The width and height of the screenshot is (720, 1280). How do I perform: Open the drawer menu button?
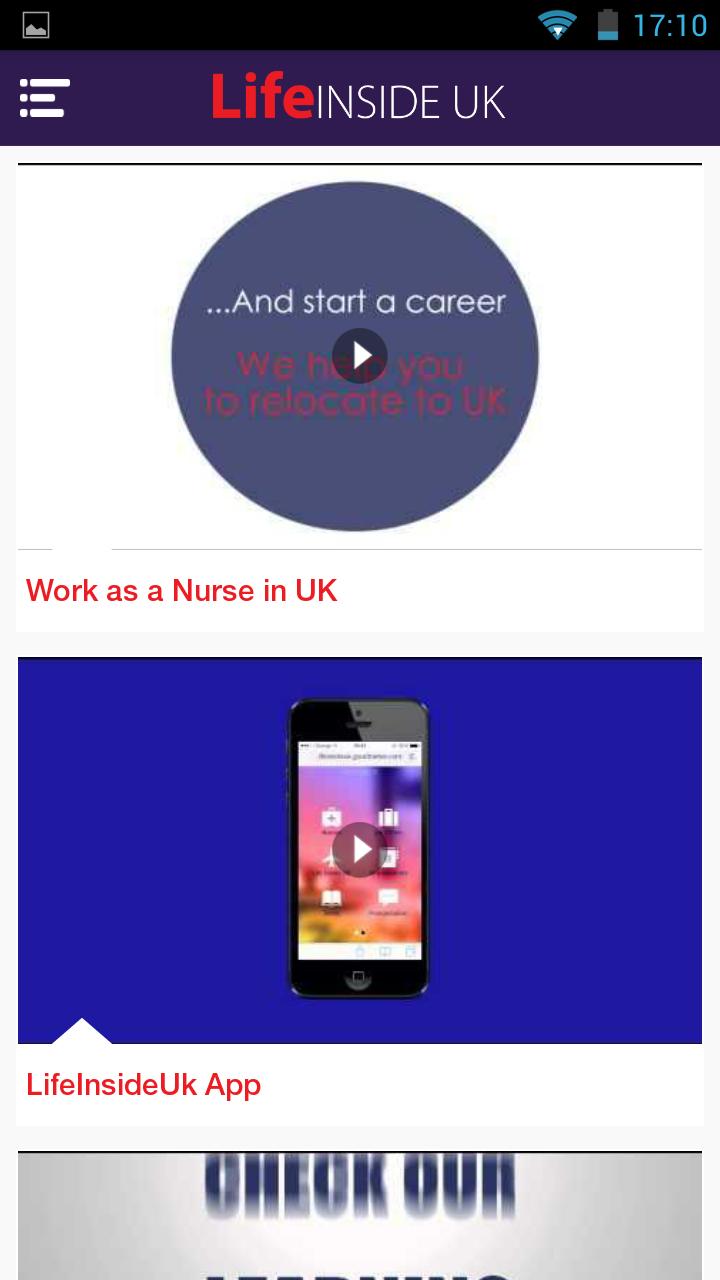coord(44,98)
